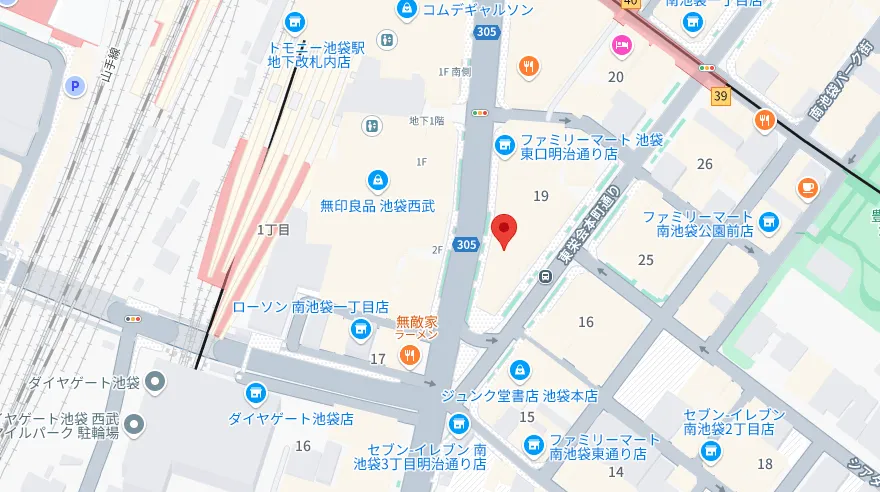The image size is (880, 492).
Task: Open ファミリーマート 南池袋公園前店 place marker
Action: 768,222
